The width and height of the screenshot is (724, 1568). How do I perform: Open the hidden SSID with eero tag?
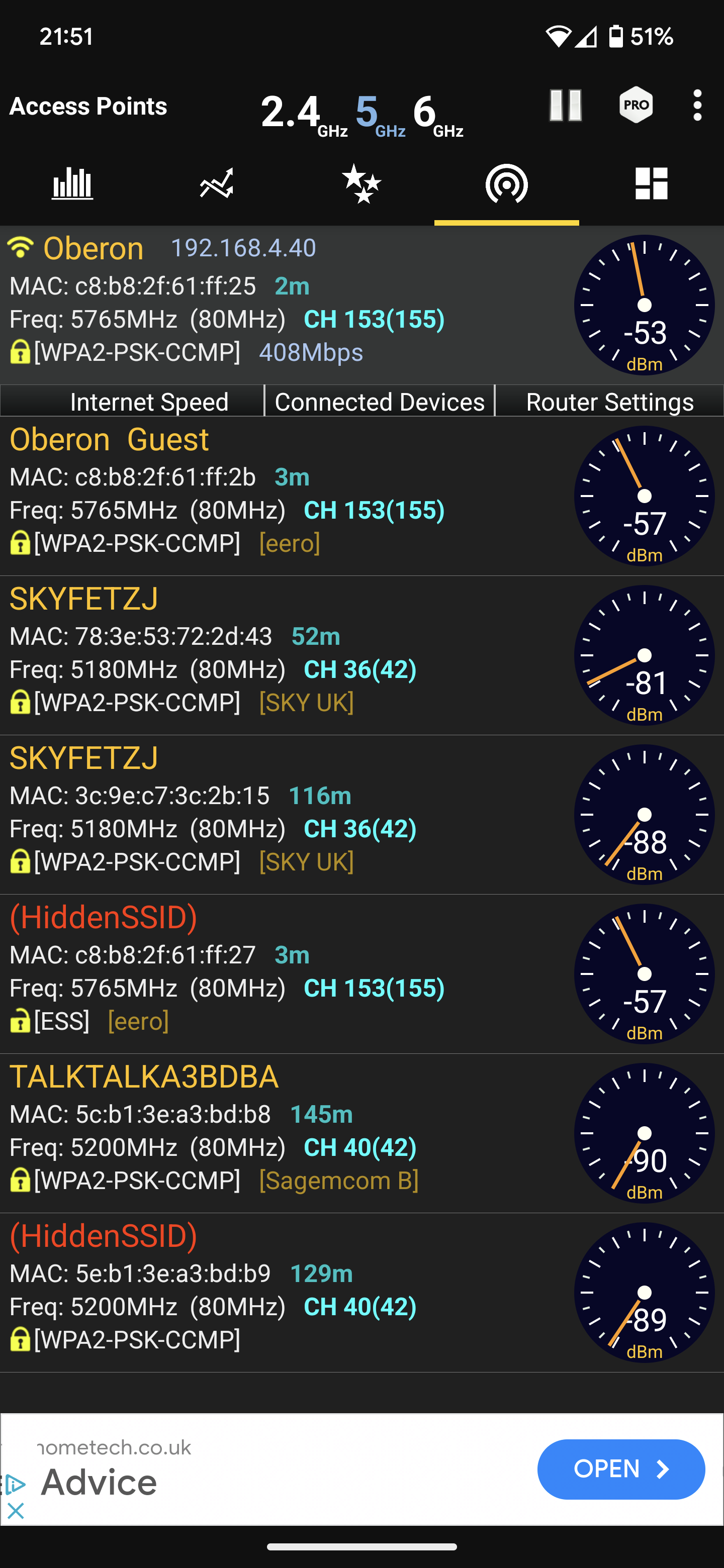(274, 974)
